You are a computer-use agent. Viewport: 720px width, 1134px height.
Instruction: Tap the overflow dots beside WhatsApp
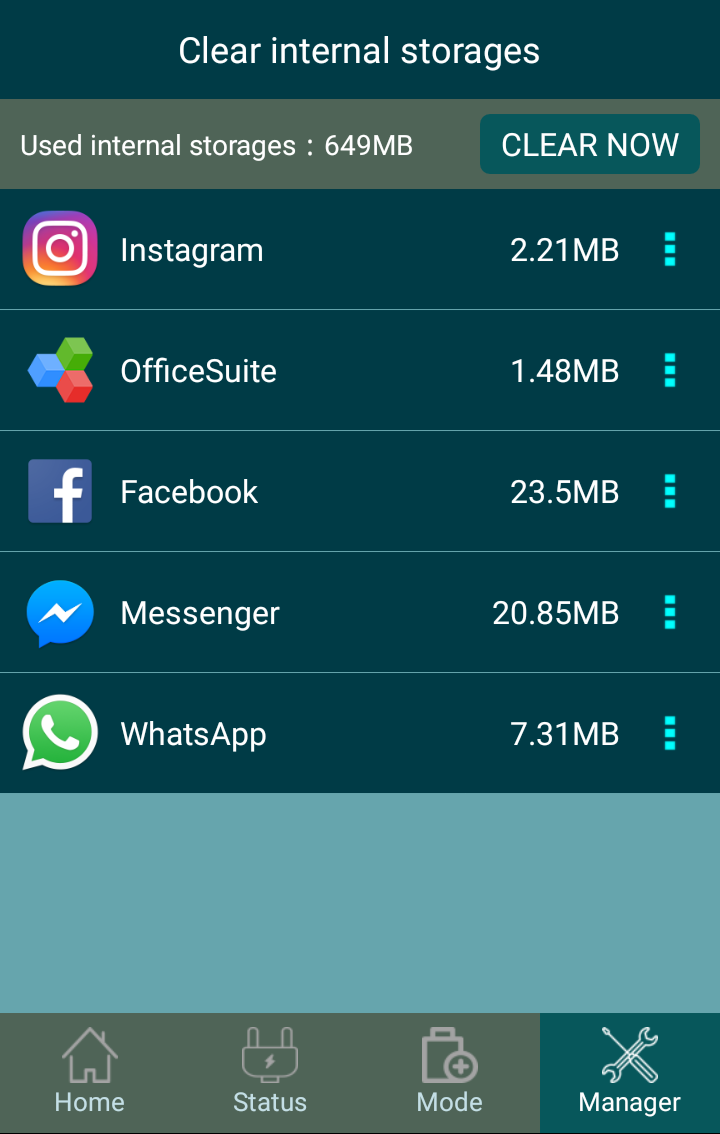pyautogui.click(x=670, y=734)
